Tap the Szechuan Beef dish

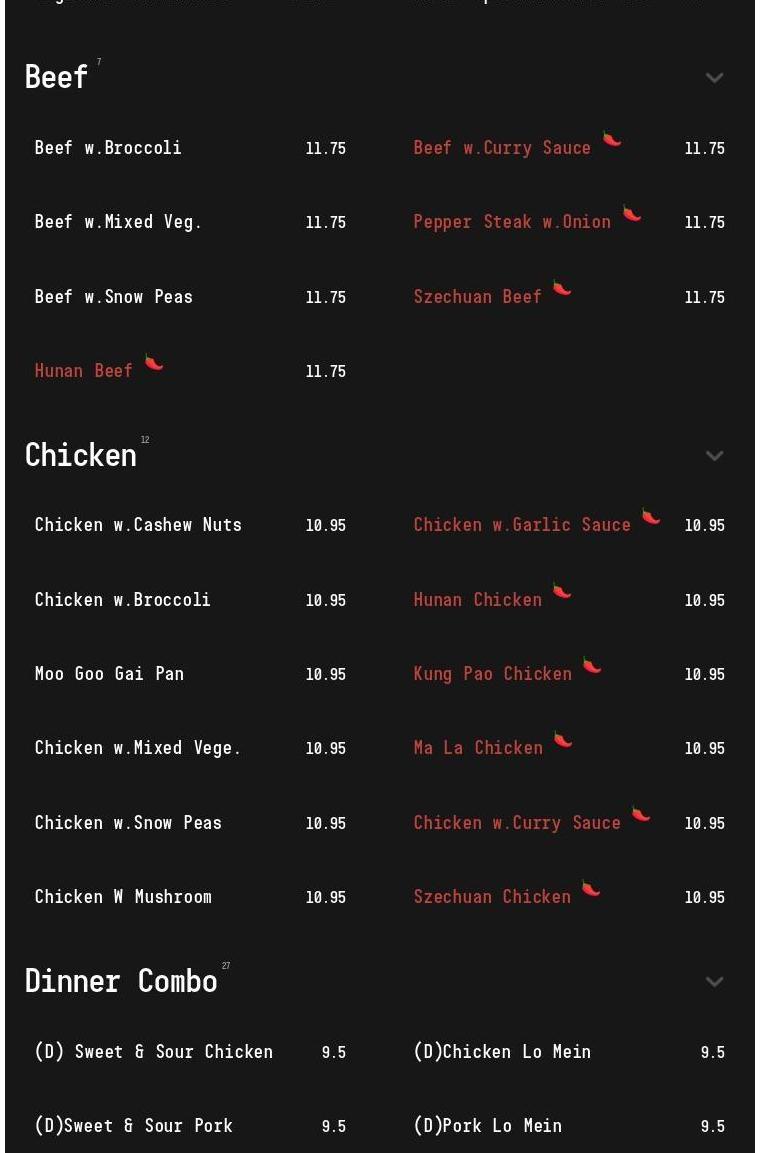[478, 297]
